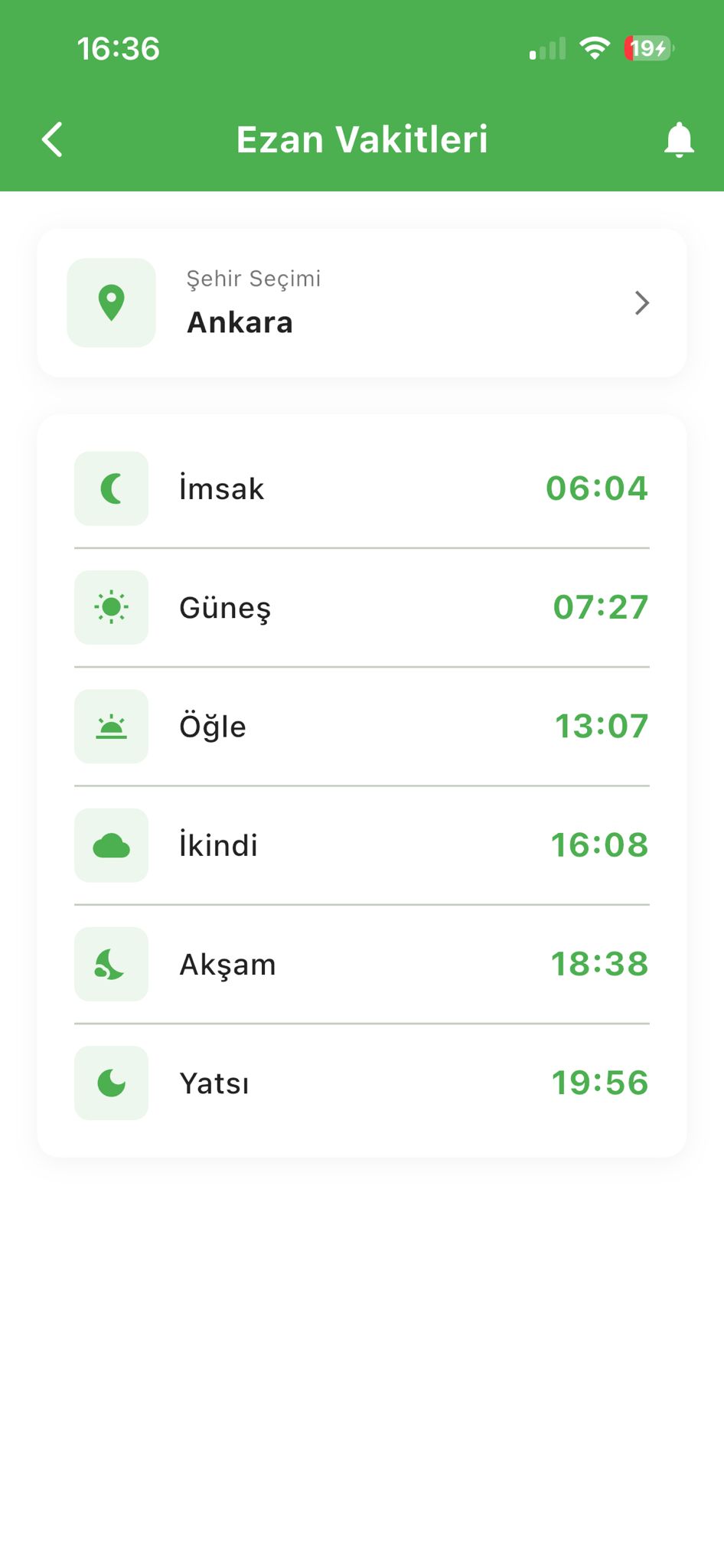Tap the İkindi cloud icon

tap(111, 846)
